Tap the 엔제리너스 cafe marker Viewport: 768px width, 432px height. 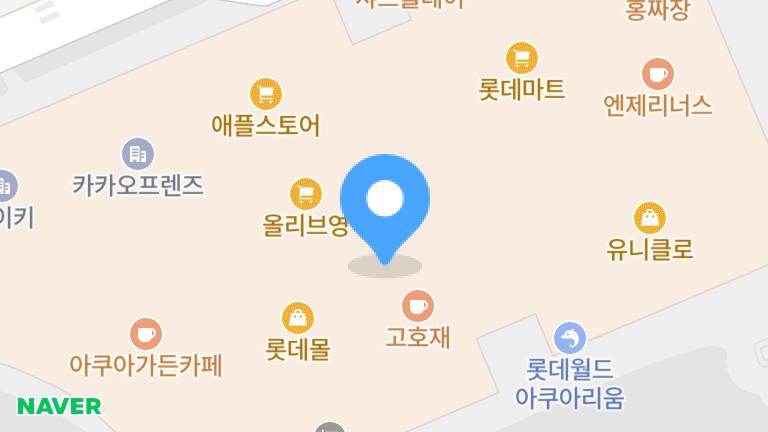(657, 73)
